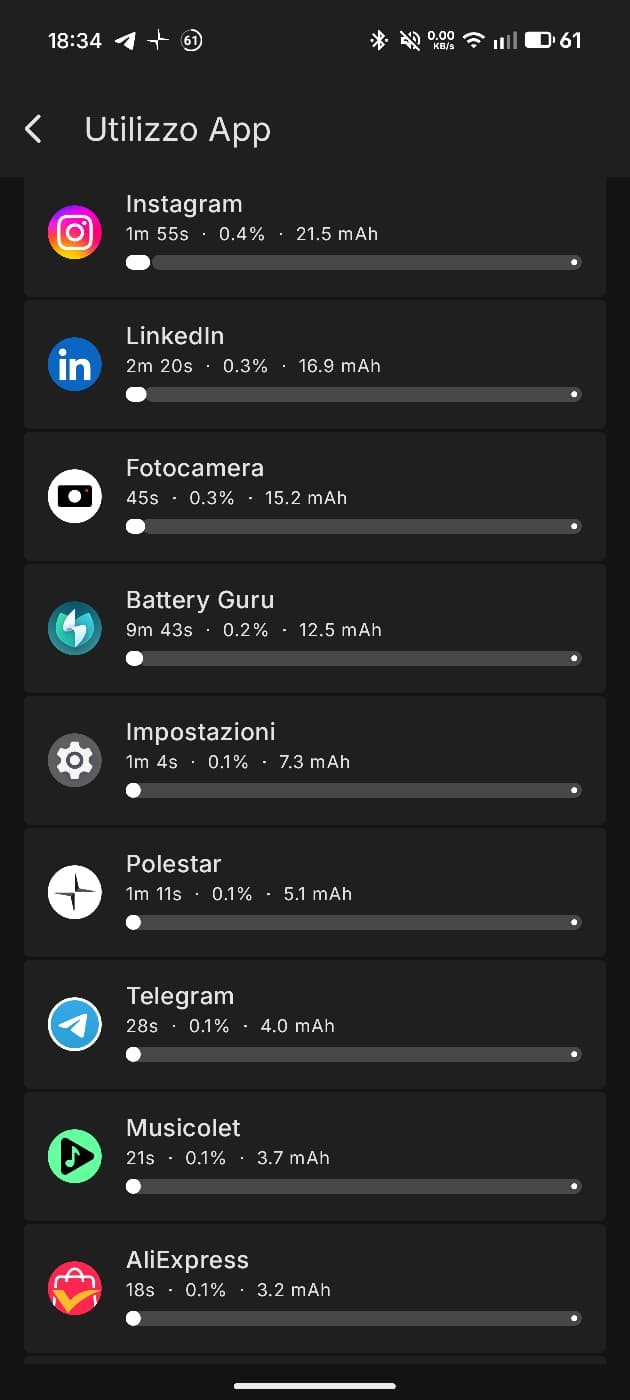The height and width of the screenshot is (1400, 630).
Task: Select the AliExpress usage row
Action: [314, 1288]
